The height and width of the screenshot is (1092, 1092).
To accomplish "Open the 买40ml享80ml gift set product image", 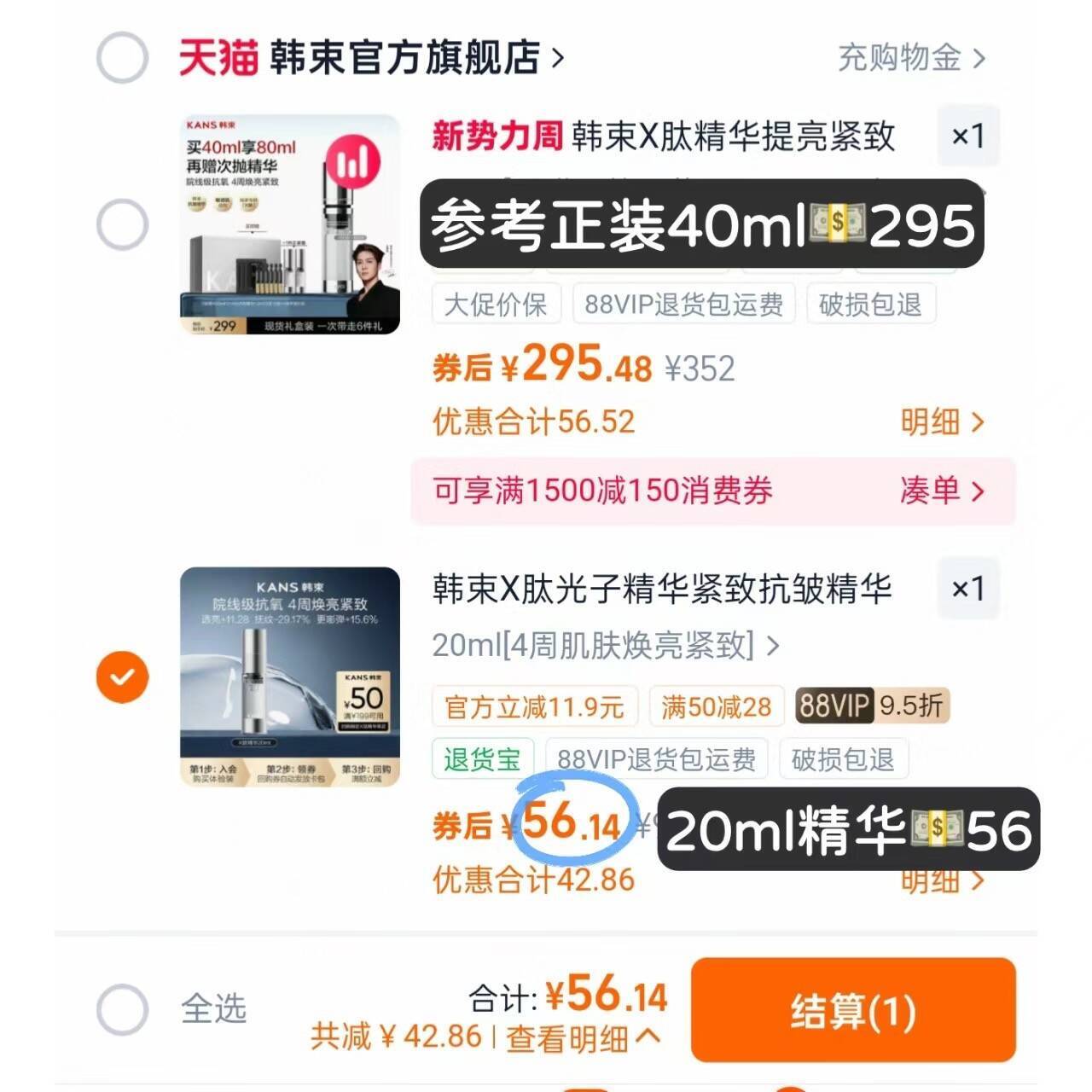I will [290, 224].
